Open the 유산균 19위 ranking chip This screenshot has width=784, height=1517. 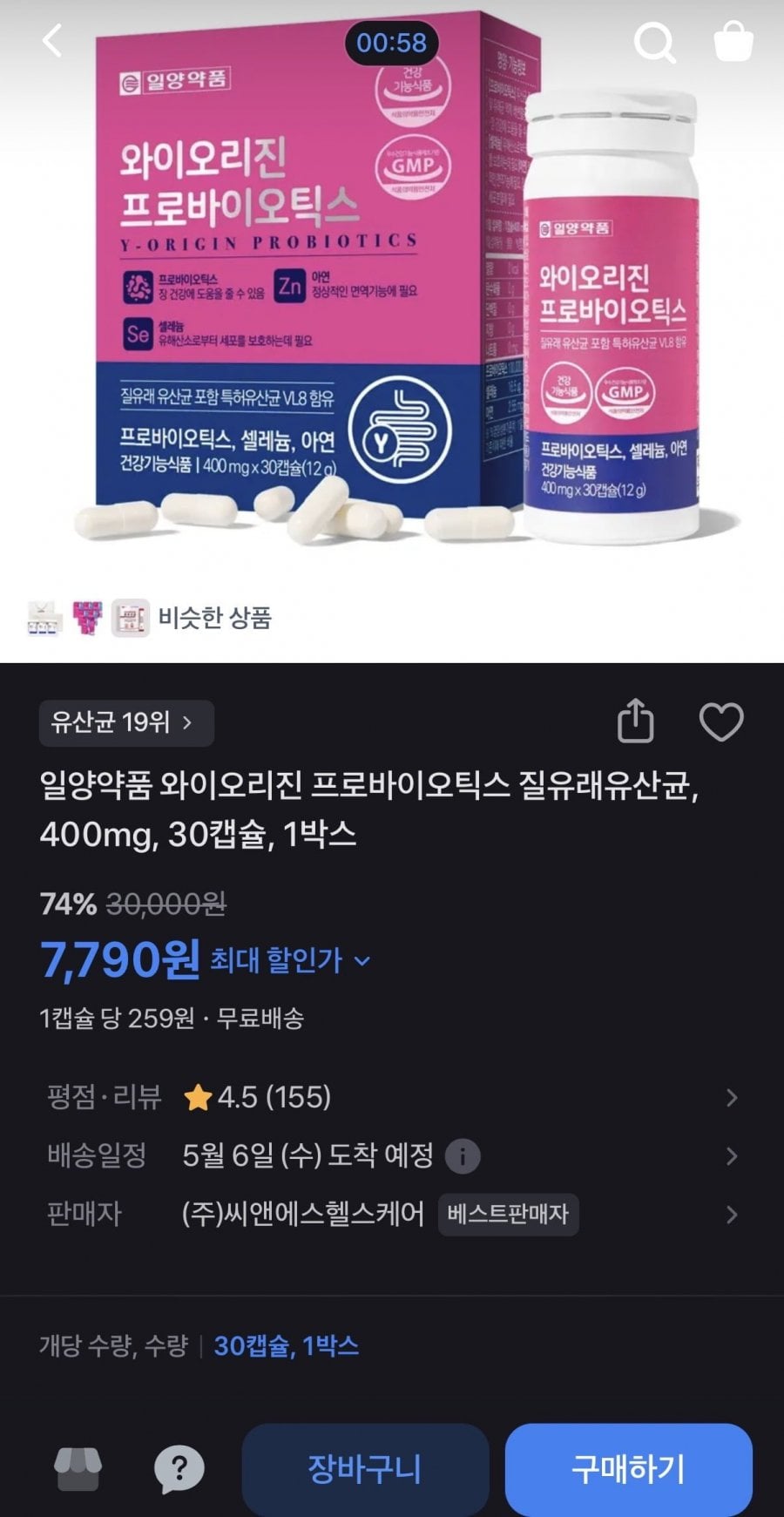(x=126, y=723)
